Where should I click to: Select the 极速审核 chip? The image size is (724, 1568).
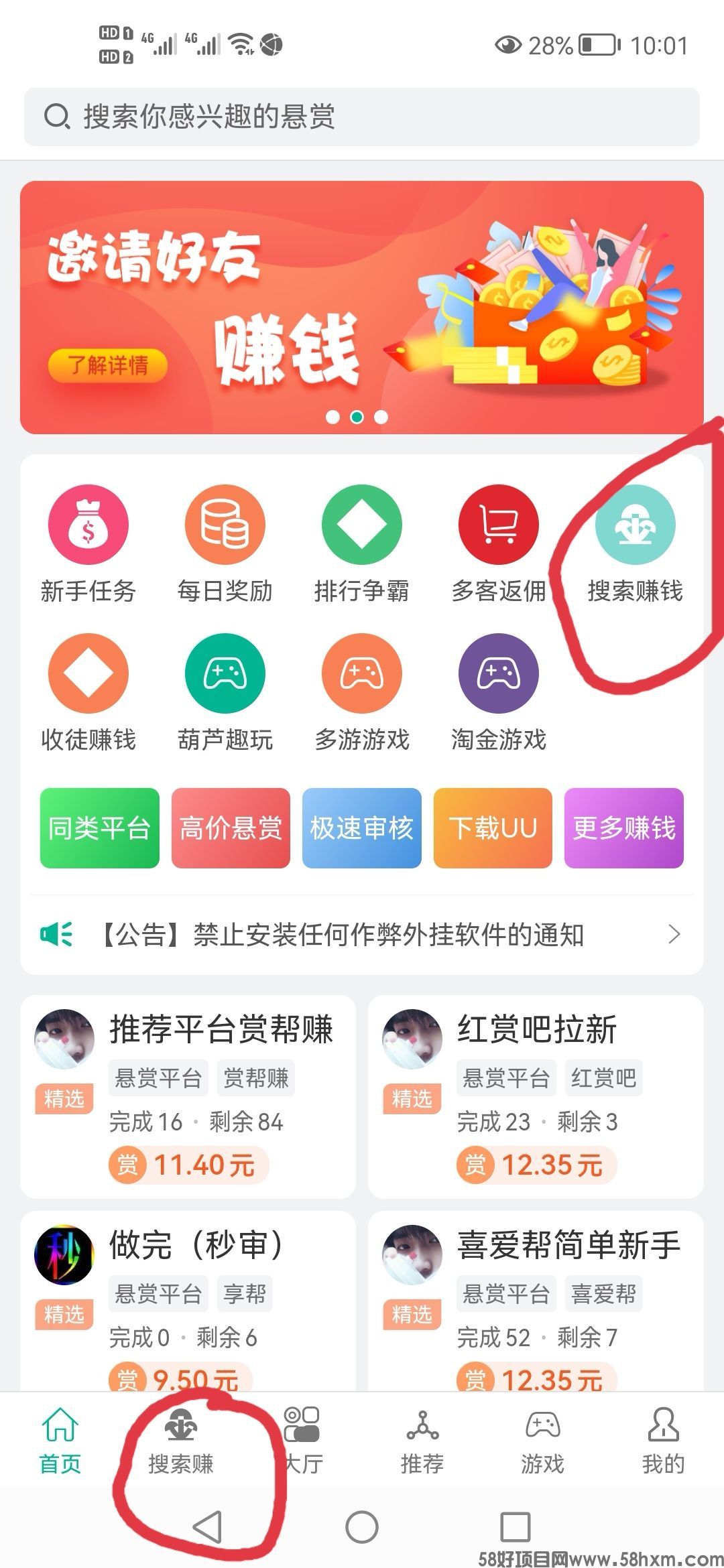point(362,828)
